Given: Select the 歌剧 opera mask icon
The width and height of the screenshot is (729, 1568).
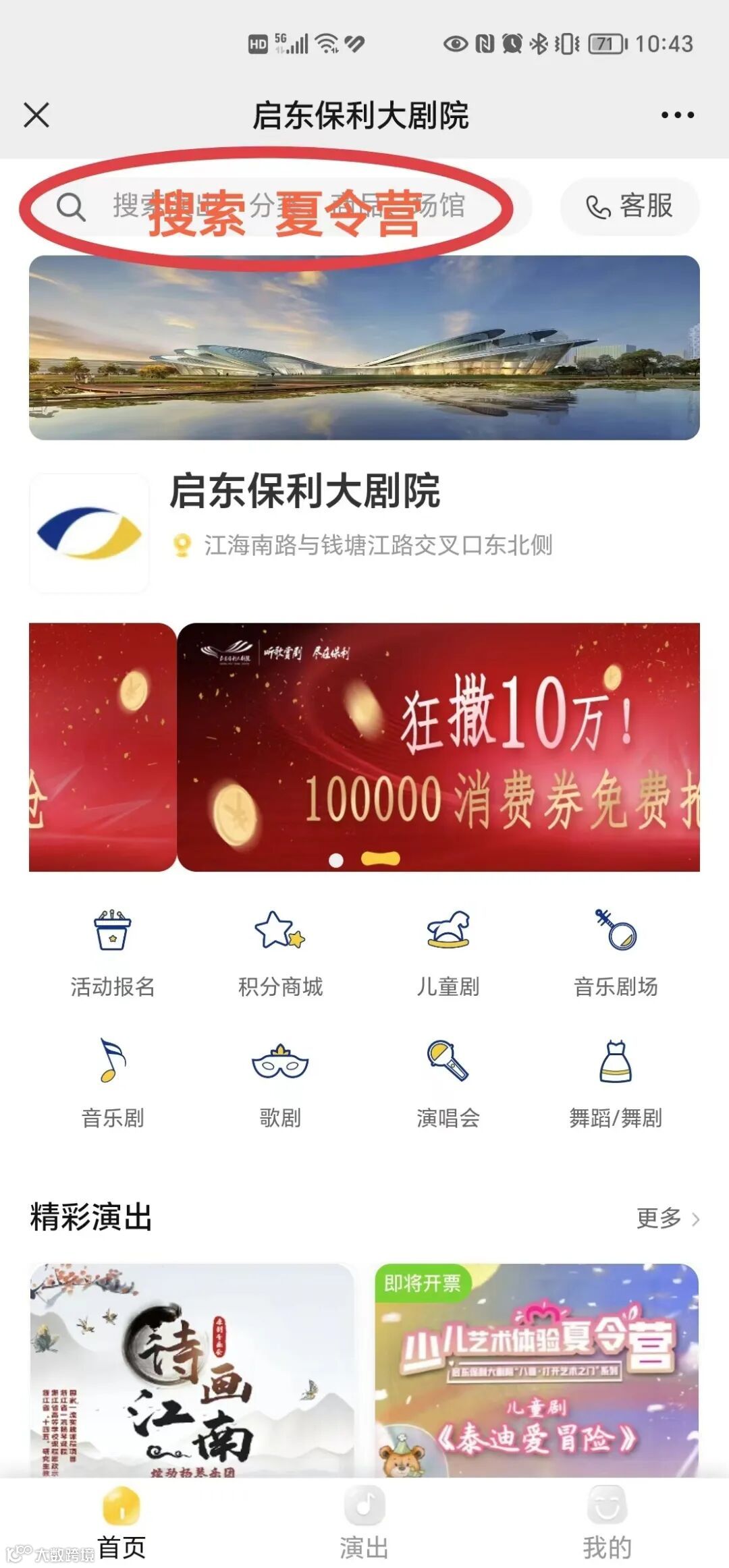Looking at the screenshot, I should point(281,1069).
